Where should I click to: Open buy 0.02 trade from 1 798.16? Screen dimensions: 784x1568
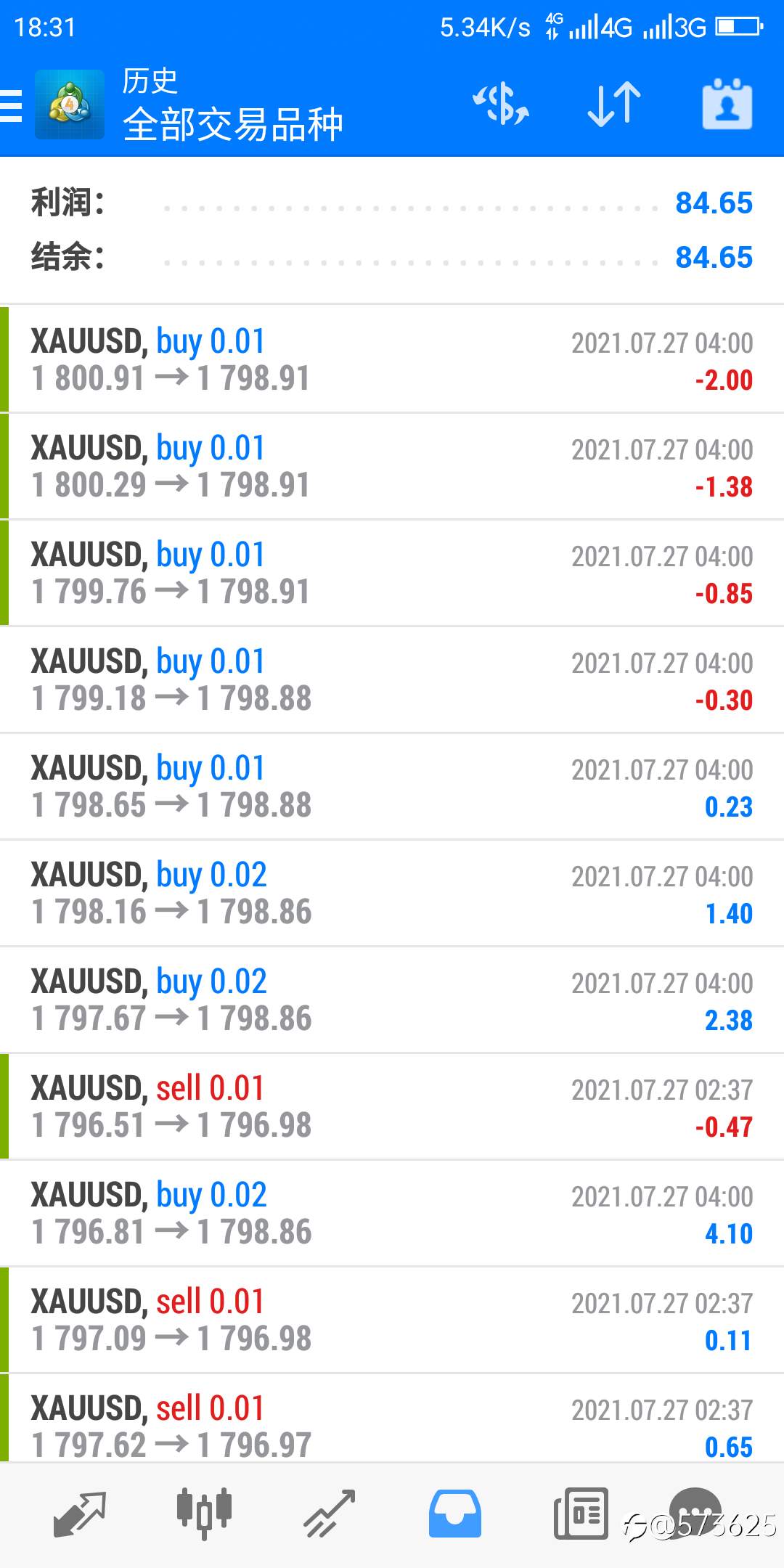click(392, 893)
